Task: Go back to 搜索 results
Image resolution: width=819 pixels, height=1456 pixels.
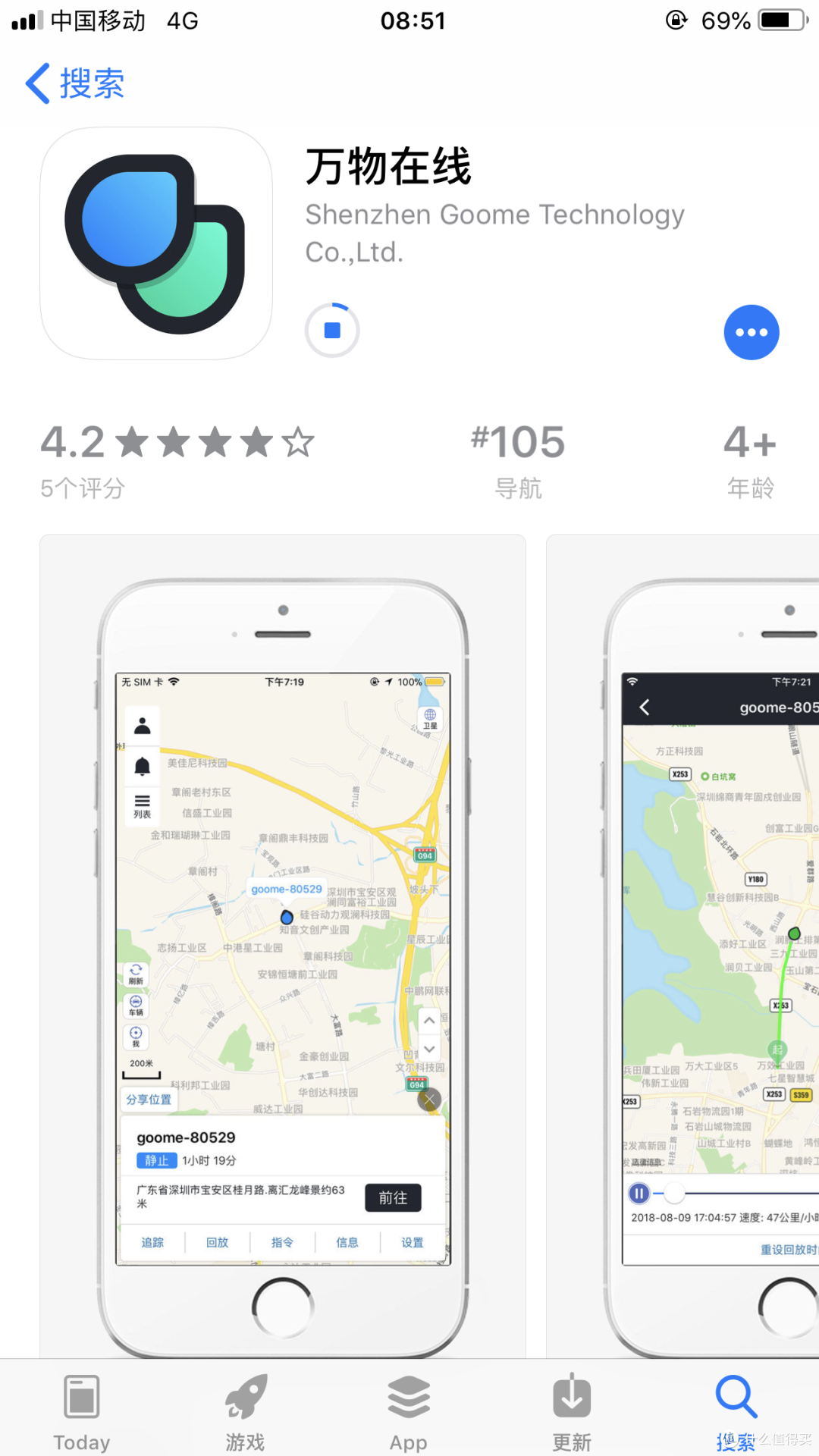Action: pyautogui.click(x=75, y=83)
